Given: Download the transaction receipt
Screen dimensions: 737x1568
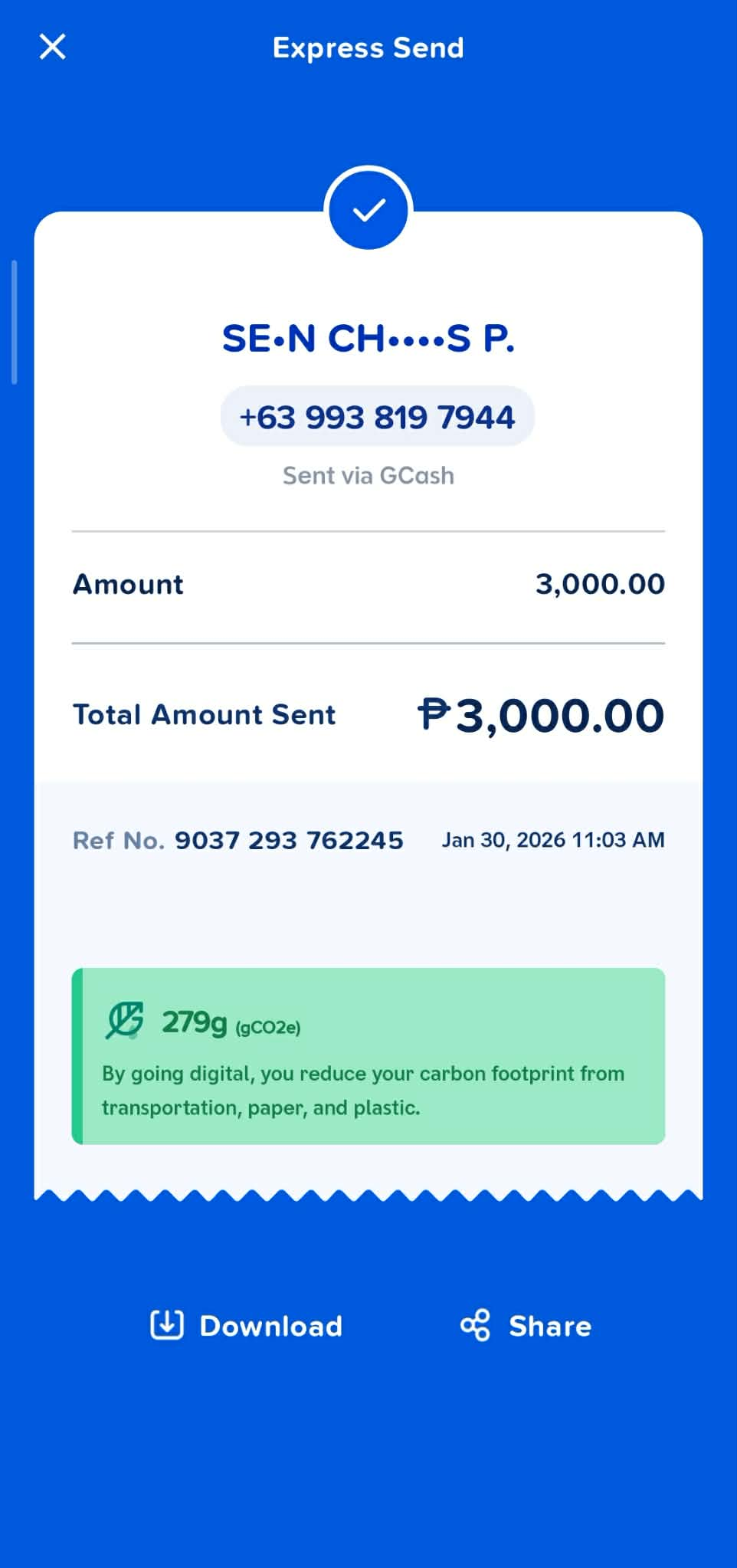Looking at the screenshot, I should click(x=247, y=1325).
